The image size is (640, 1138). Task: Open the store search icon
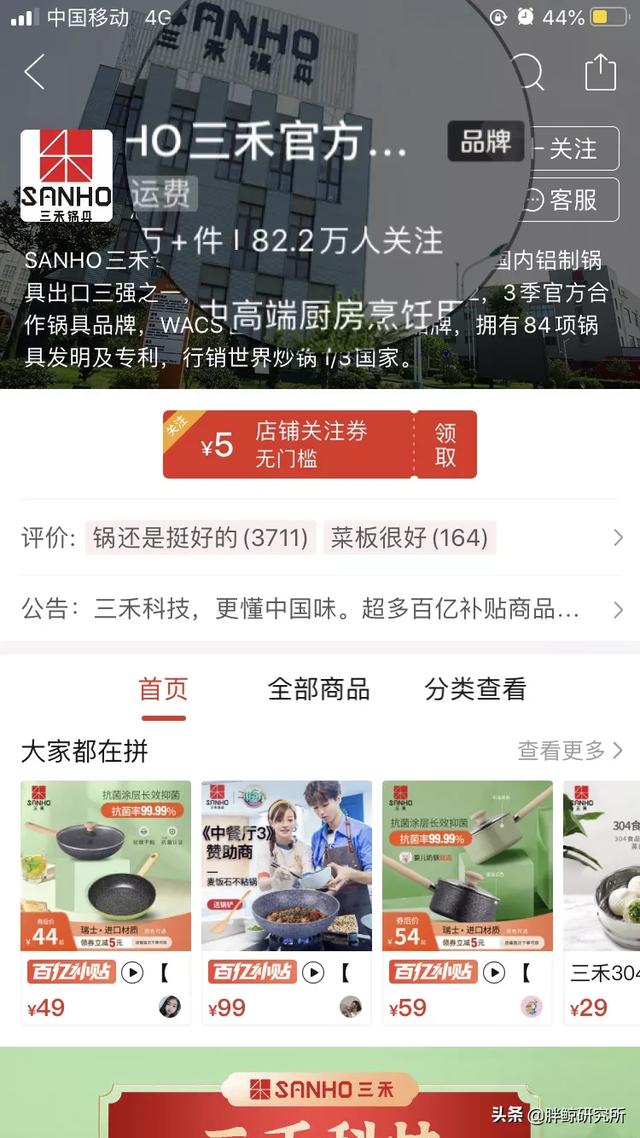[526, 72]
